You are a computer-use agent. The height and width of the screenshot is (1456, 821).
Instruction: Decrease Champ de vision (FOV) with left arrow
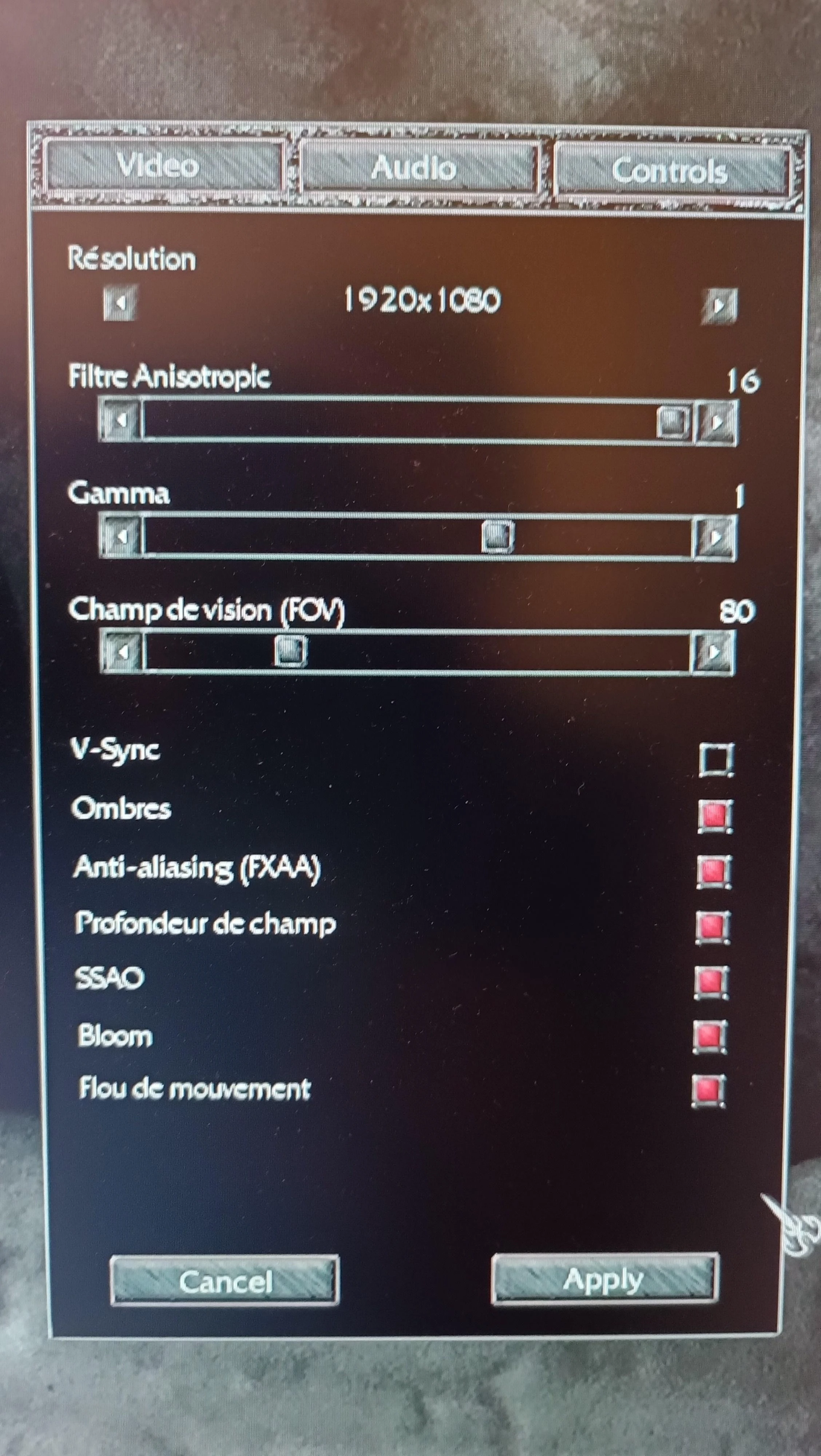(123, 652)
